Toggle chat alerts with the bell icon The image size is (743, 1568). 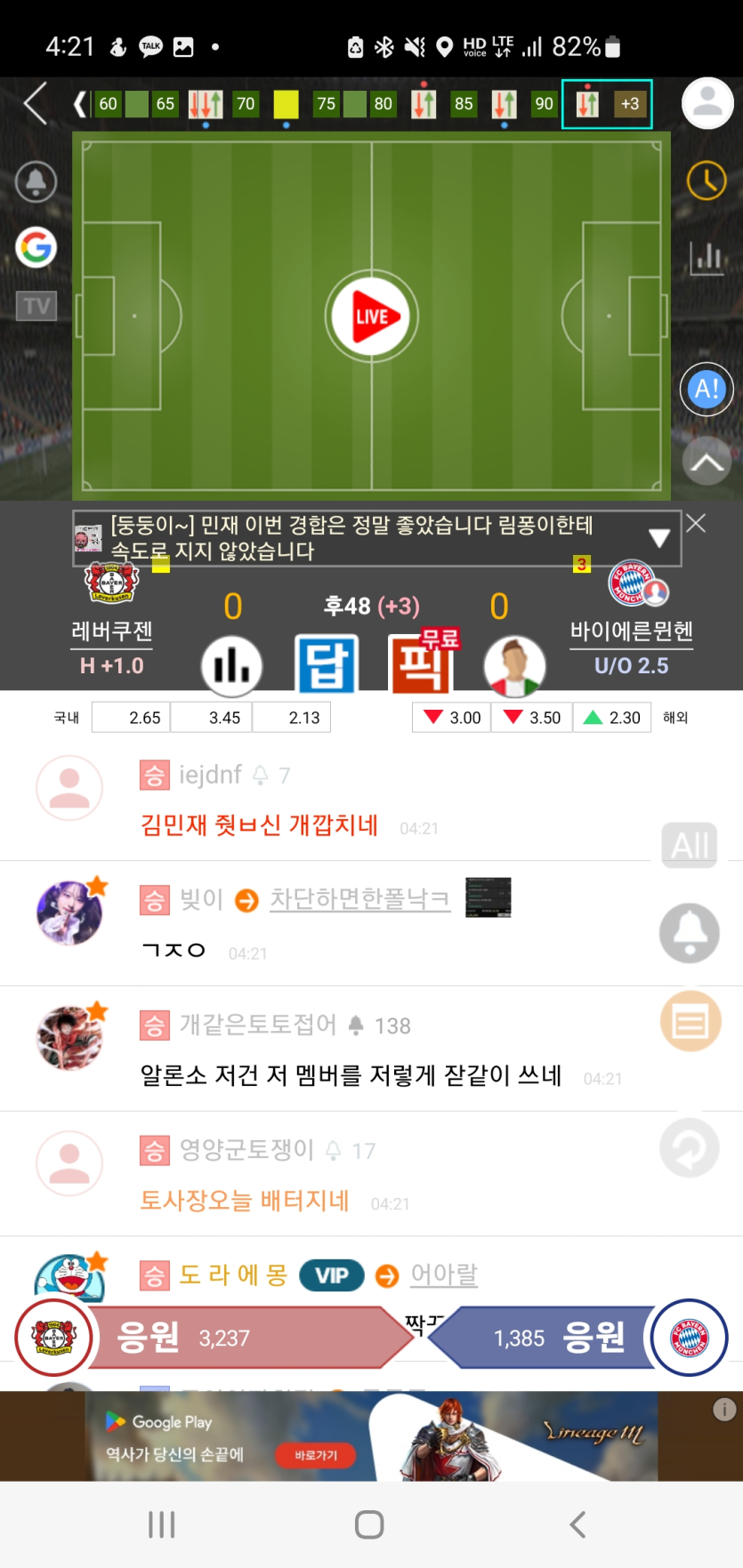(x=690, y=933)
